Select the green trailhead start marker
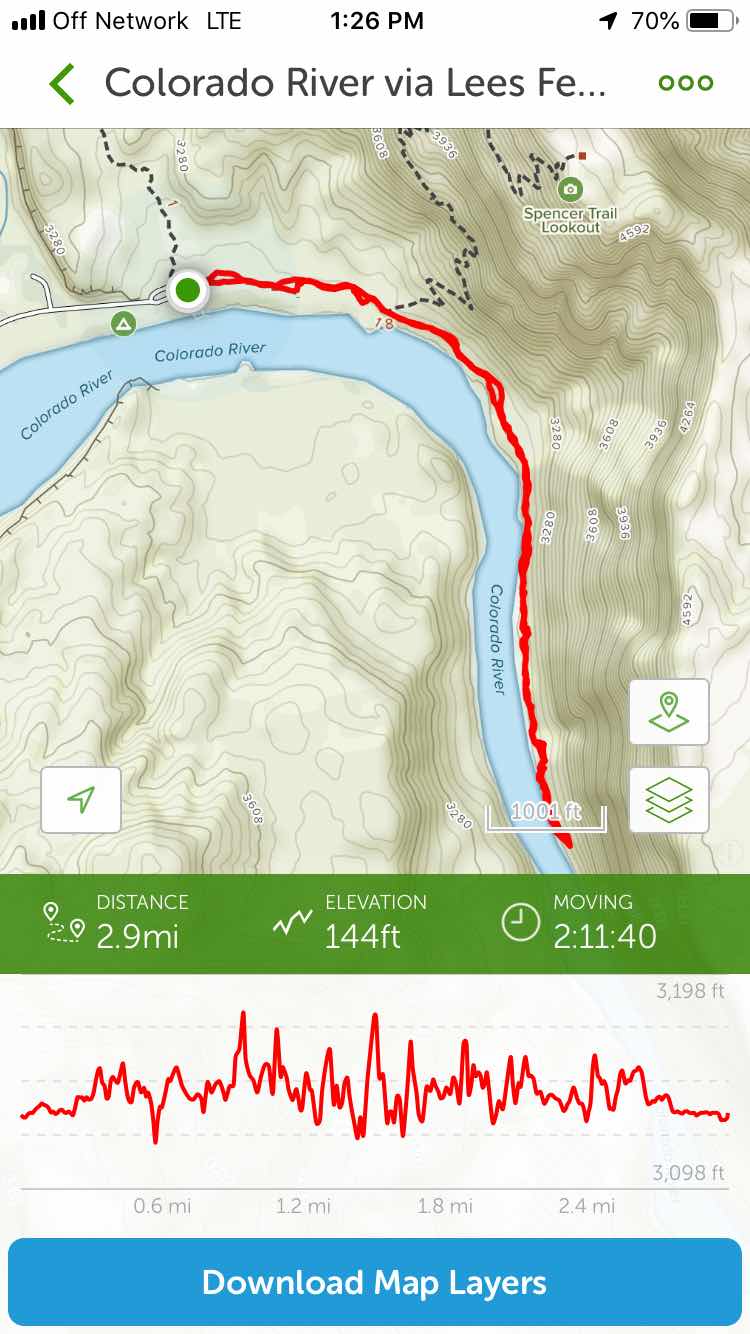Viewport: 750px width, 1334px height. pyautogui.click(x=187, y=291)
